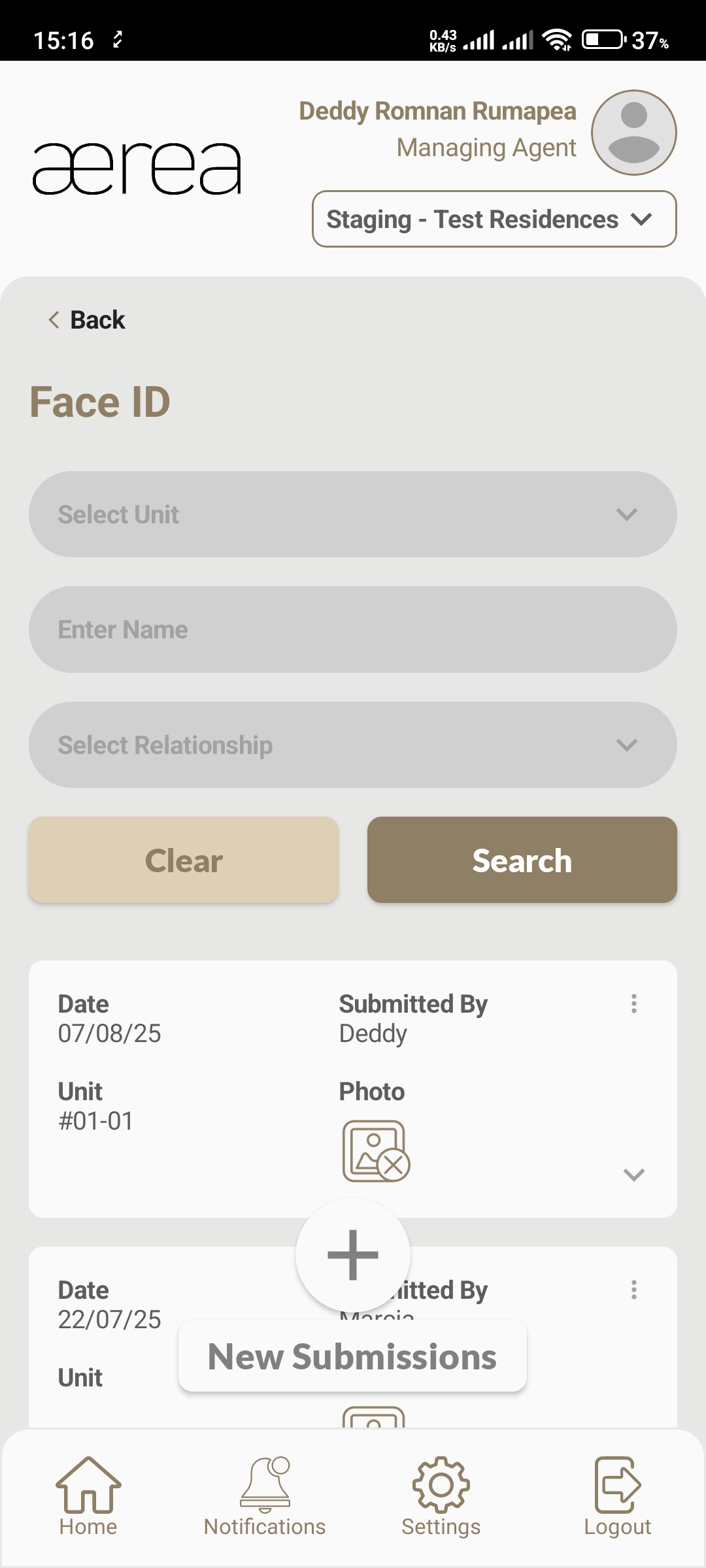The height and width of the screenshot is (1568, 706).
Task: Log out of the account
Action: [617, 1497]
